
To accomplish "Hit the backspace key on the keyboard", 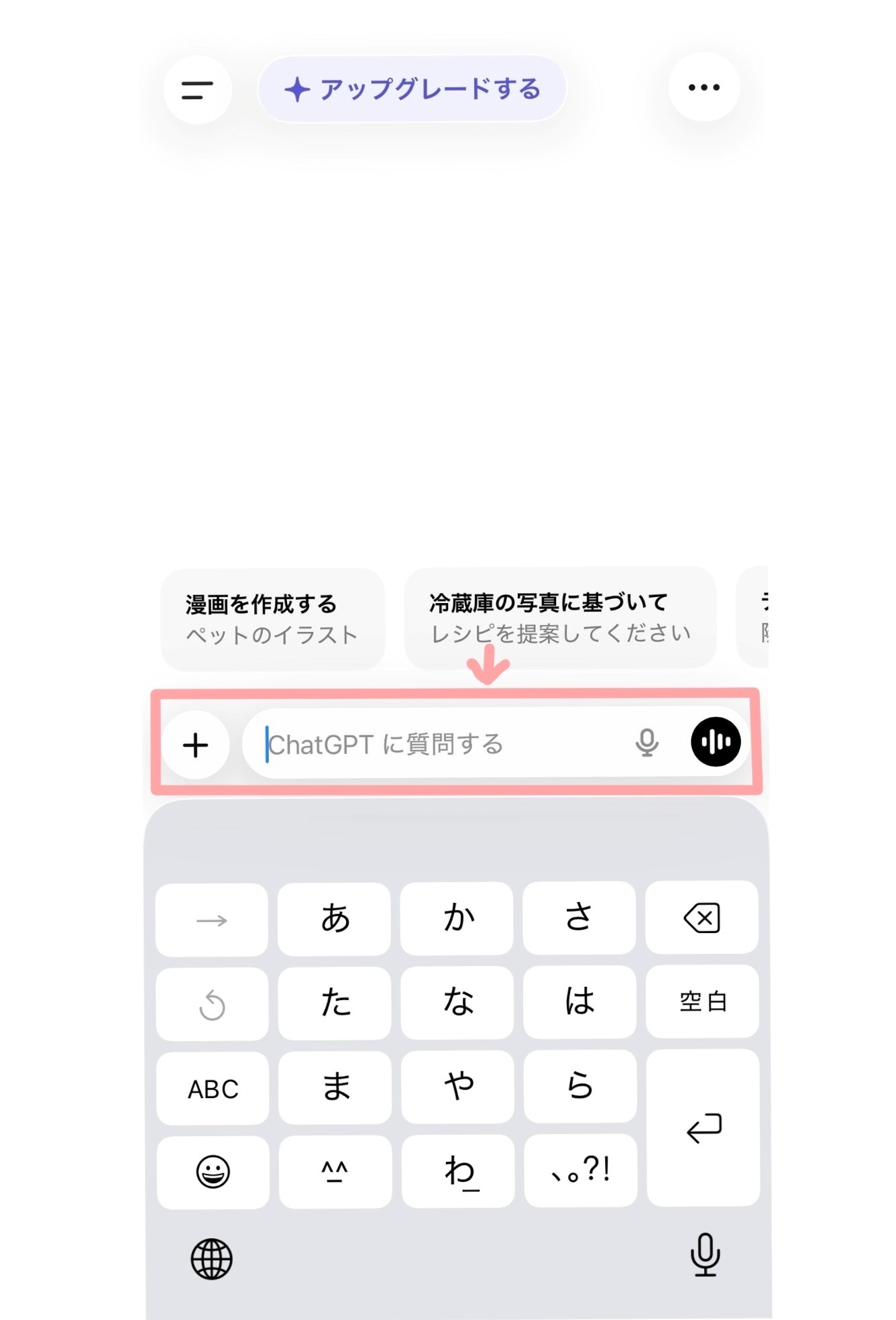I will click(x=702, y=918).
